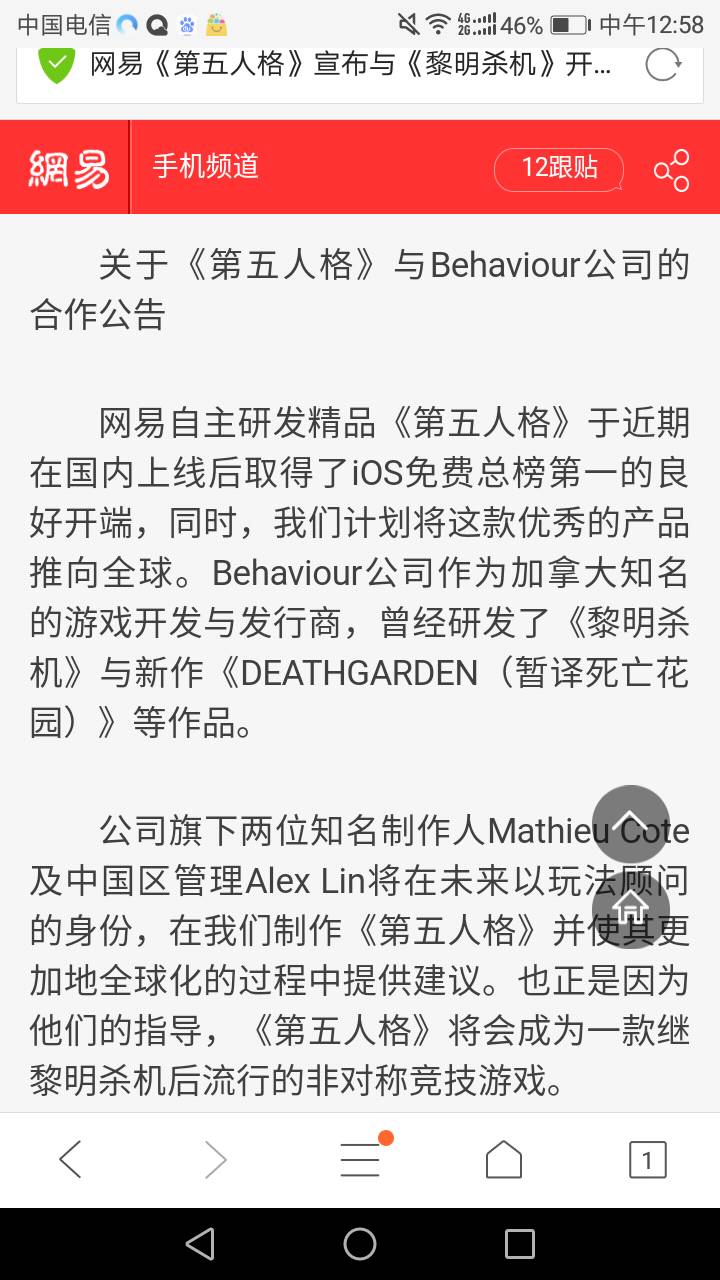Tap the system back button
The height and width of the screenshot is (1280, 720).
[200, 1244]
